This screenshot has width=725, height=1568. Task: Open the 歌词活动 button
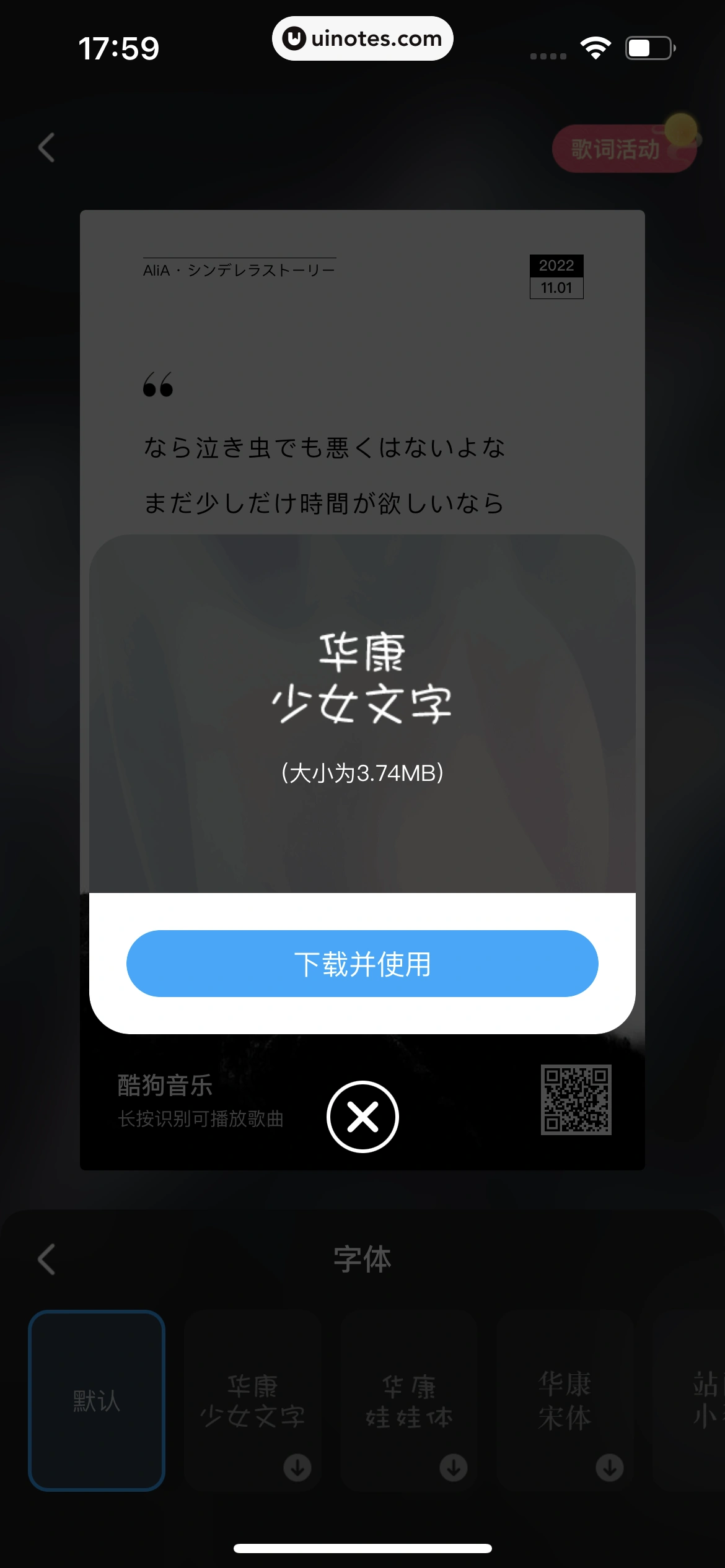click(620, 149)
